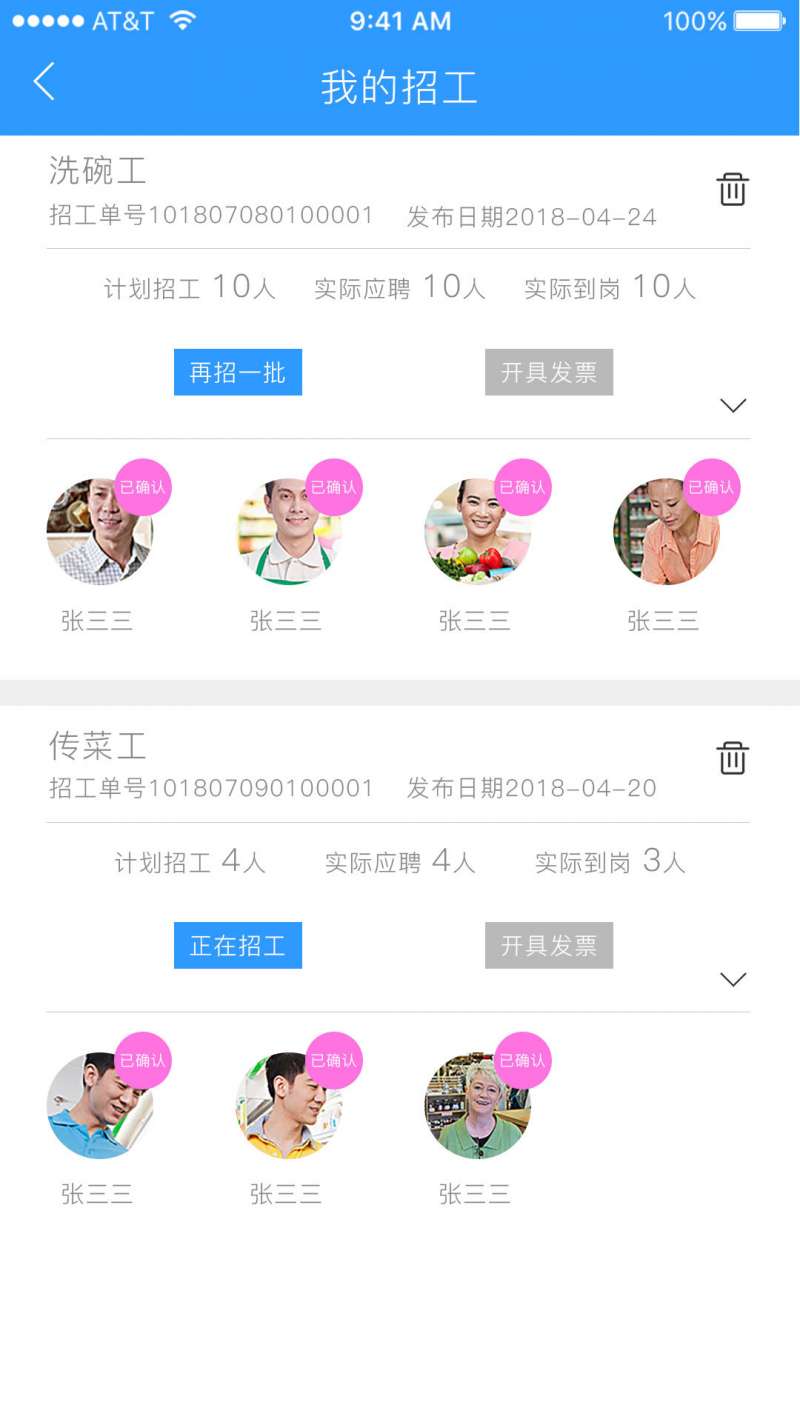
Task: Delete the 洗碗工 job posting
Action: coord(732,189)
